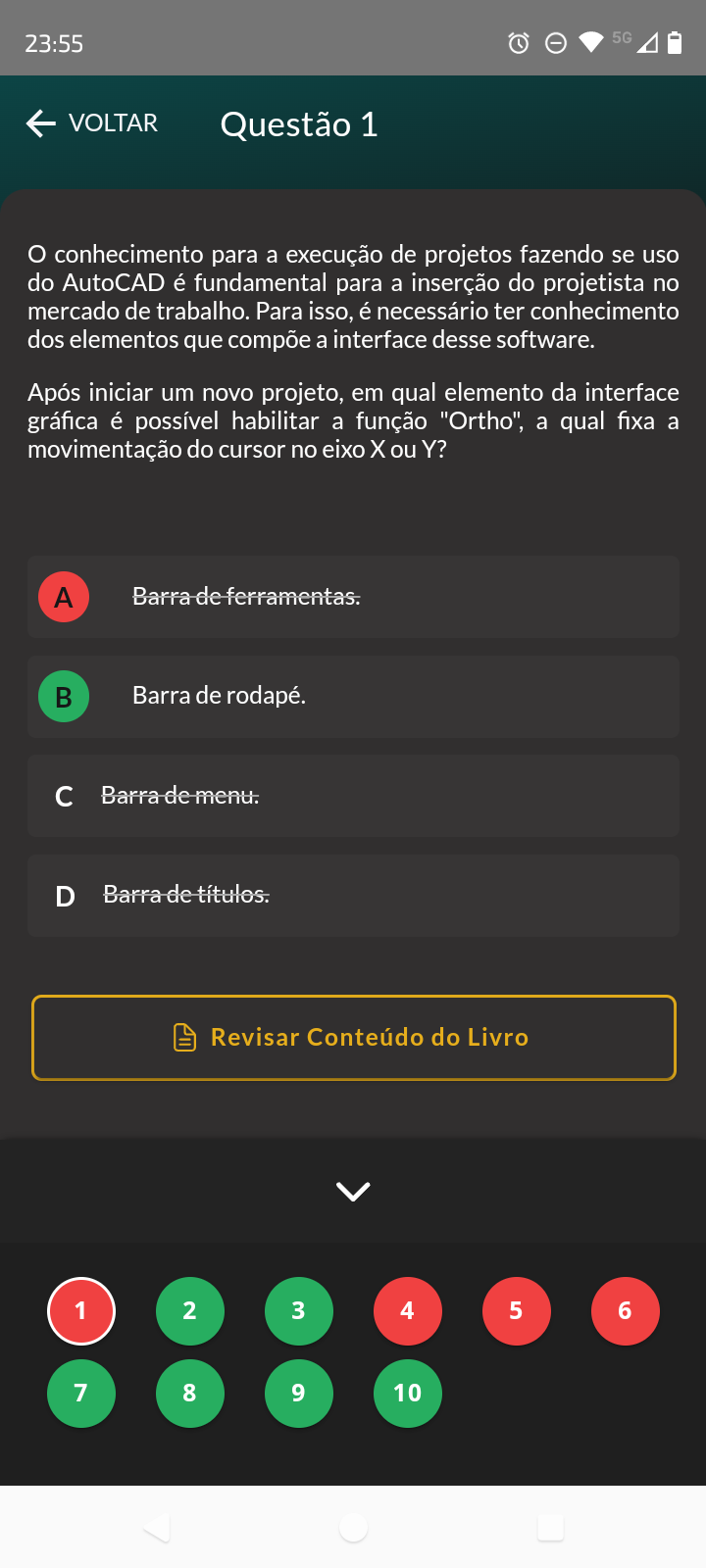706x1568 pixels.
Task: Open question 6
Action: tap(626, 1311)
